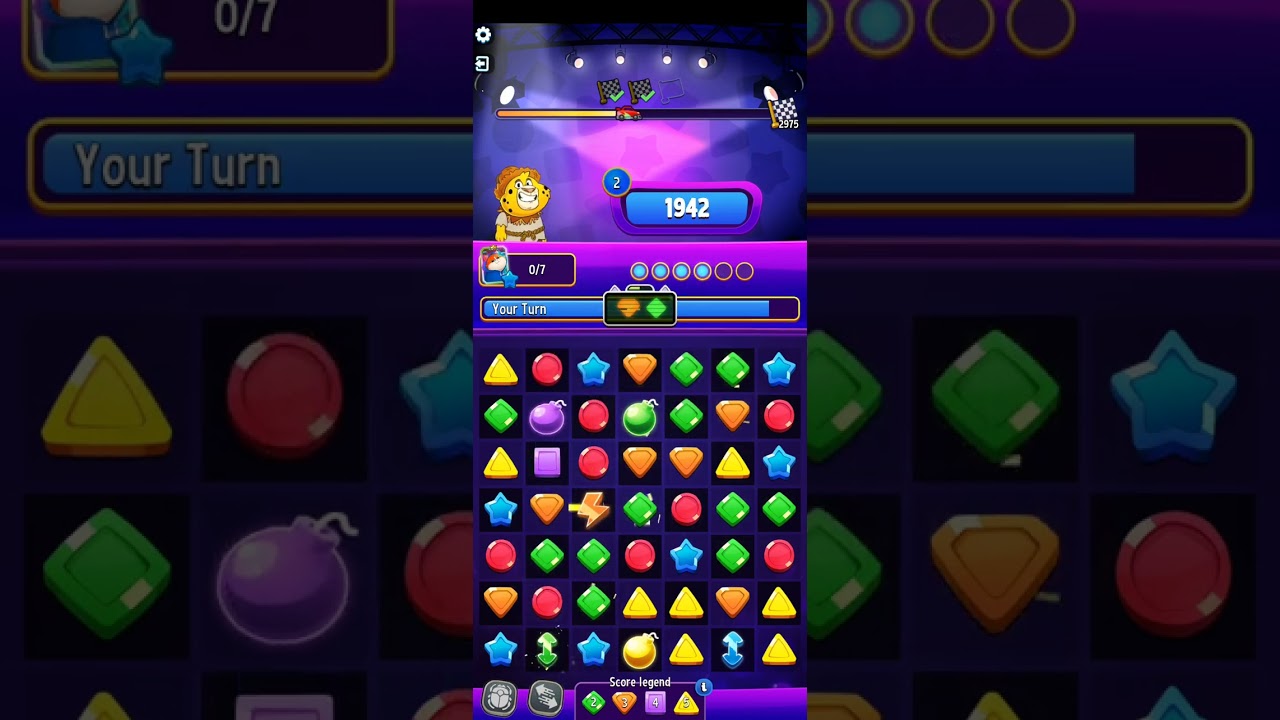Tap the yellow bomb gem
The height and width of the screenshot is (720, 1280).
pyautogui.click(x=639, y=650)
